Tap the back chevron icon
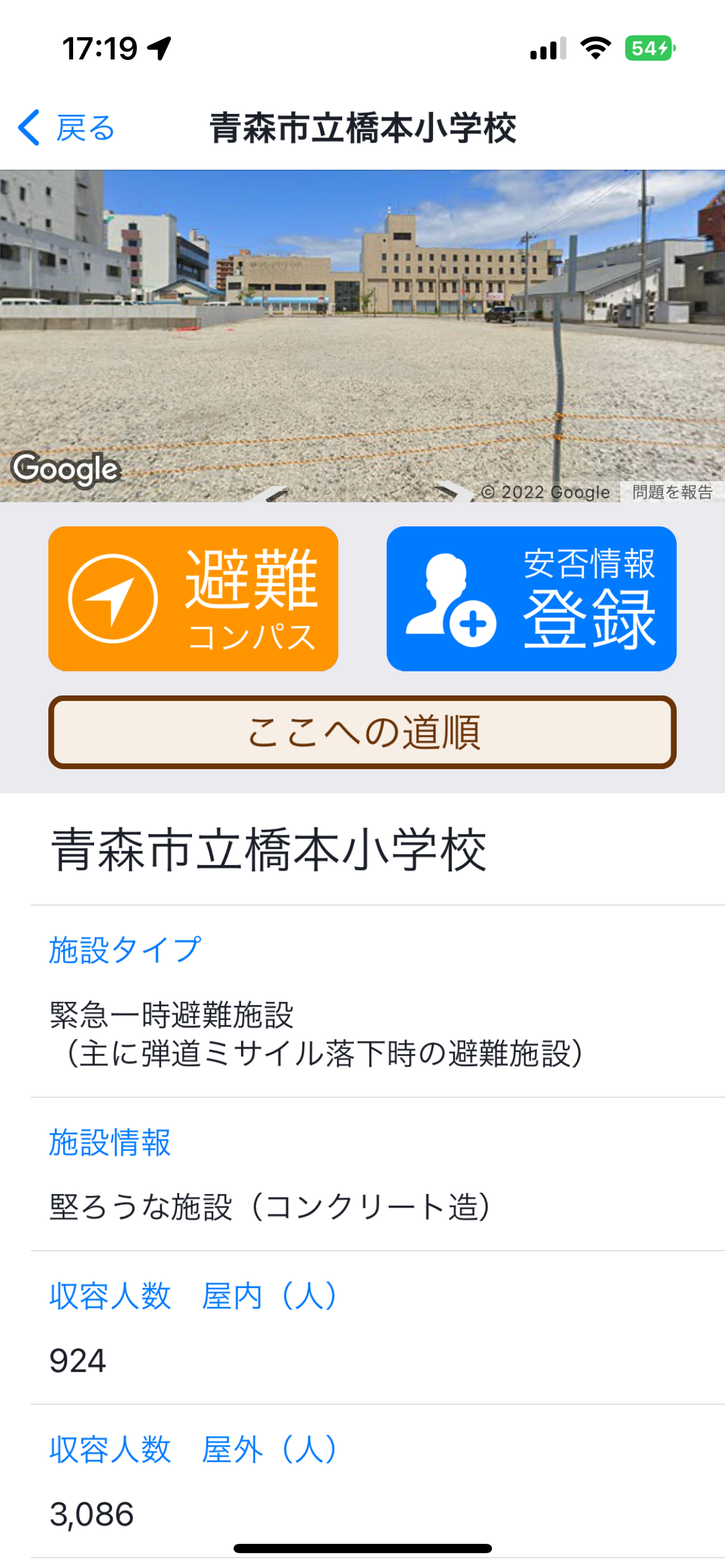This screenshot has width=725, height=1568. (x=27, y=126)
